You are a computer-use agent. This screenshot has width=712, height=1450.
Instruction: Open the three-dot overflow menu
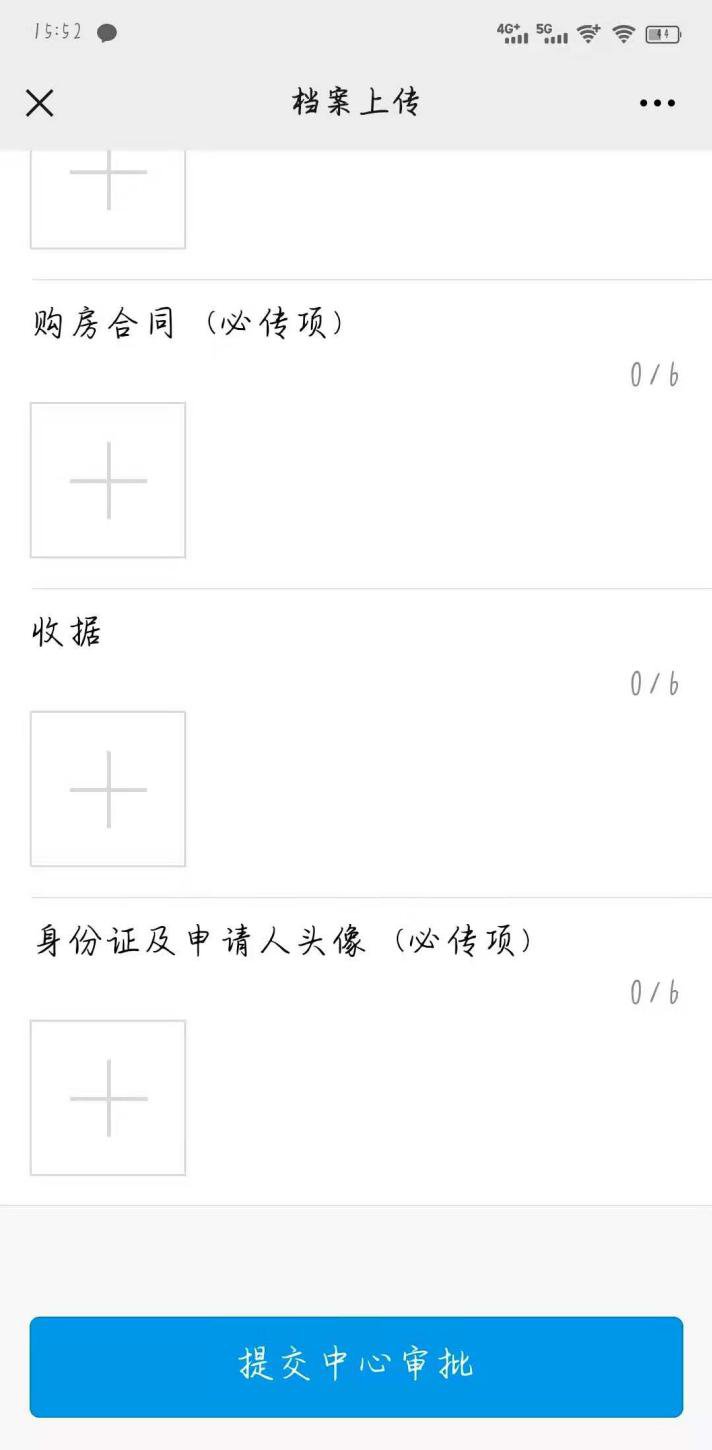tap(657, 103)
